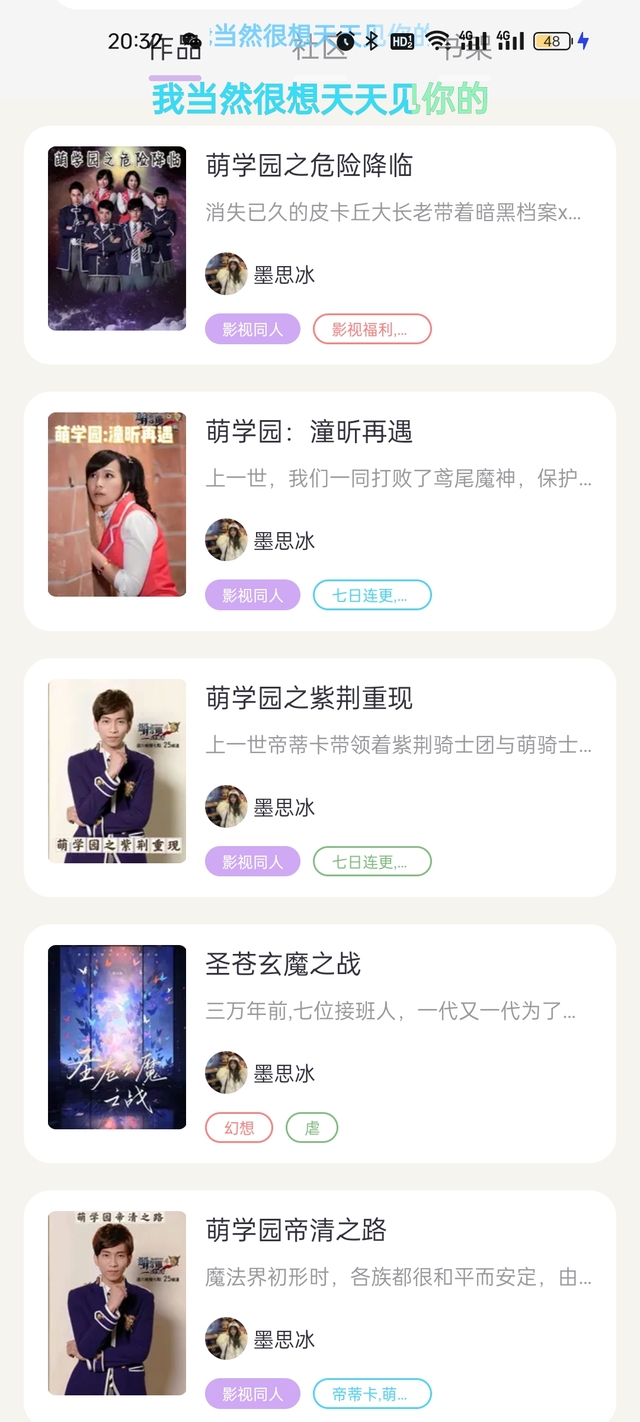The height and width of the screenshot is (1422, 640).
Task: Open the work 萌学园帝清之路
Action: [296, 1230]
